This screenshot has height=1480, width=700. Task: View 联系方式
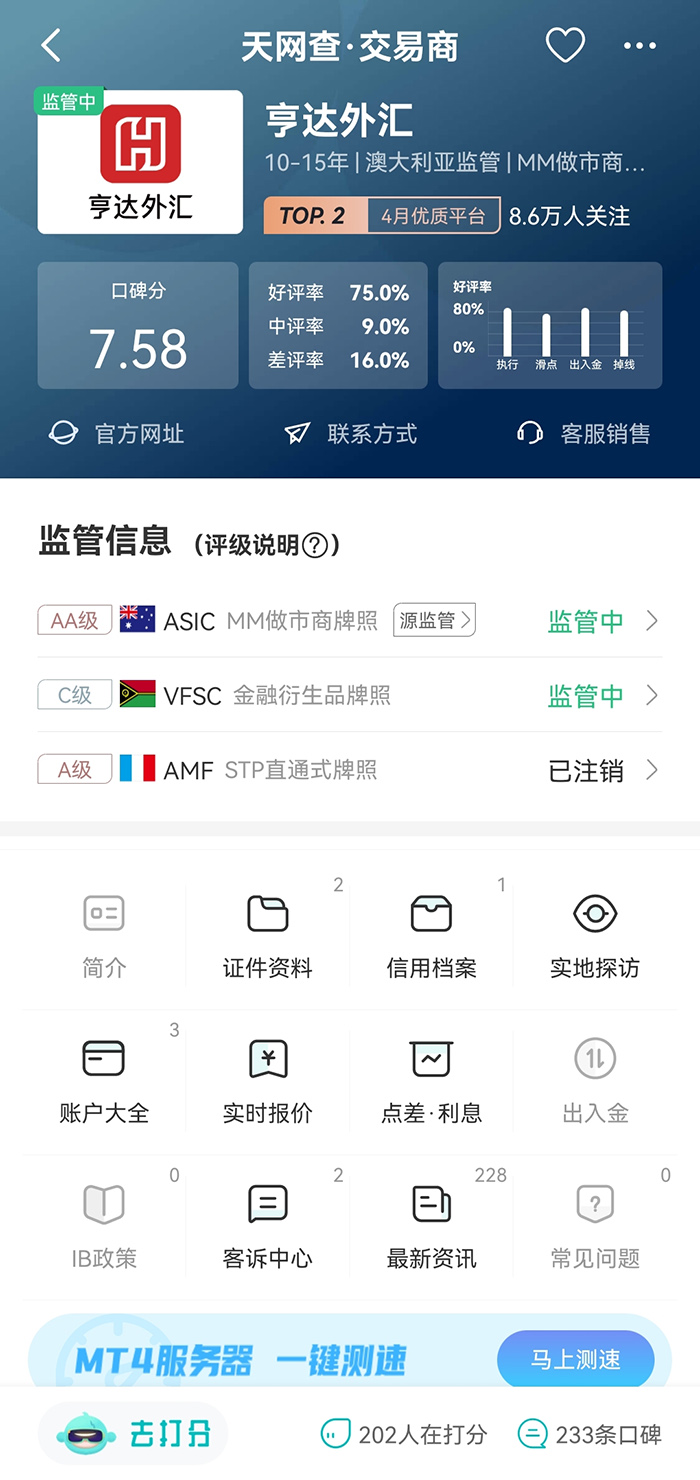tap(351, 433)
